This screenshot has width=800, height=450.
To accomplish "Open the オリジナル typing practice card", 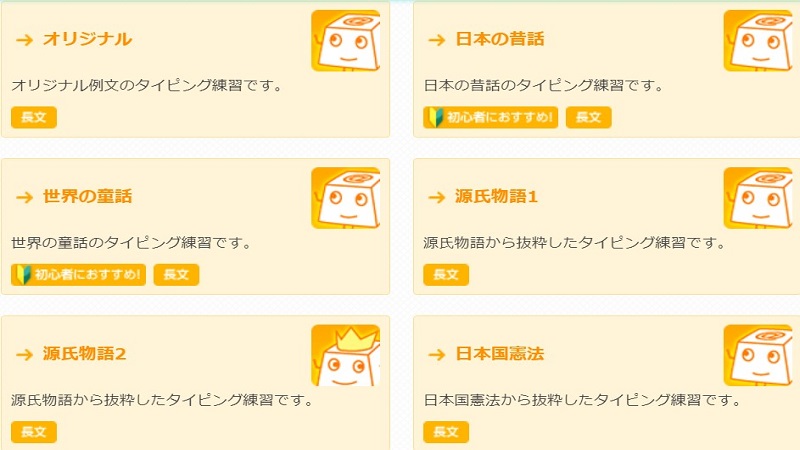I will [87, 40].
